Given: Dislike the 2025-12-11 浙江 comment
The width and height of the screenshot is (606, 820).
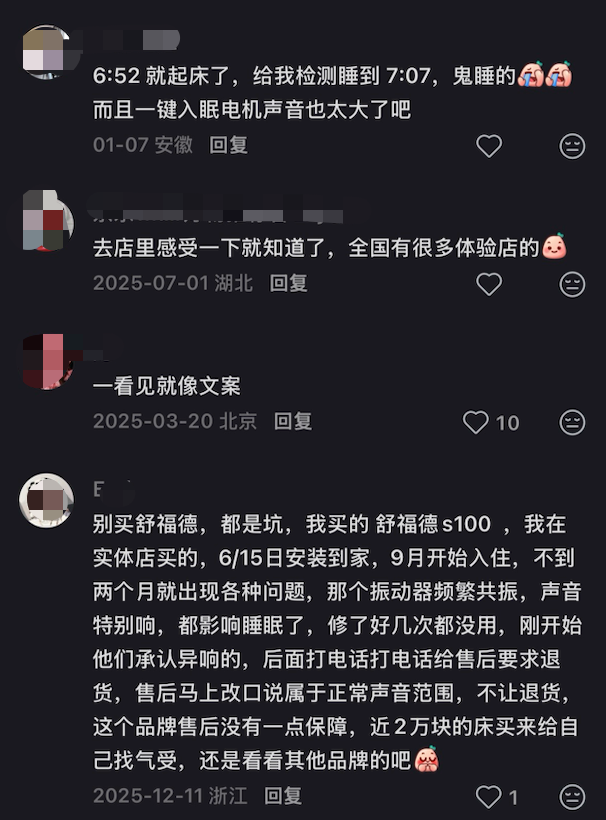Looking at the screenshot, I should 572,797.
